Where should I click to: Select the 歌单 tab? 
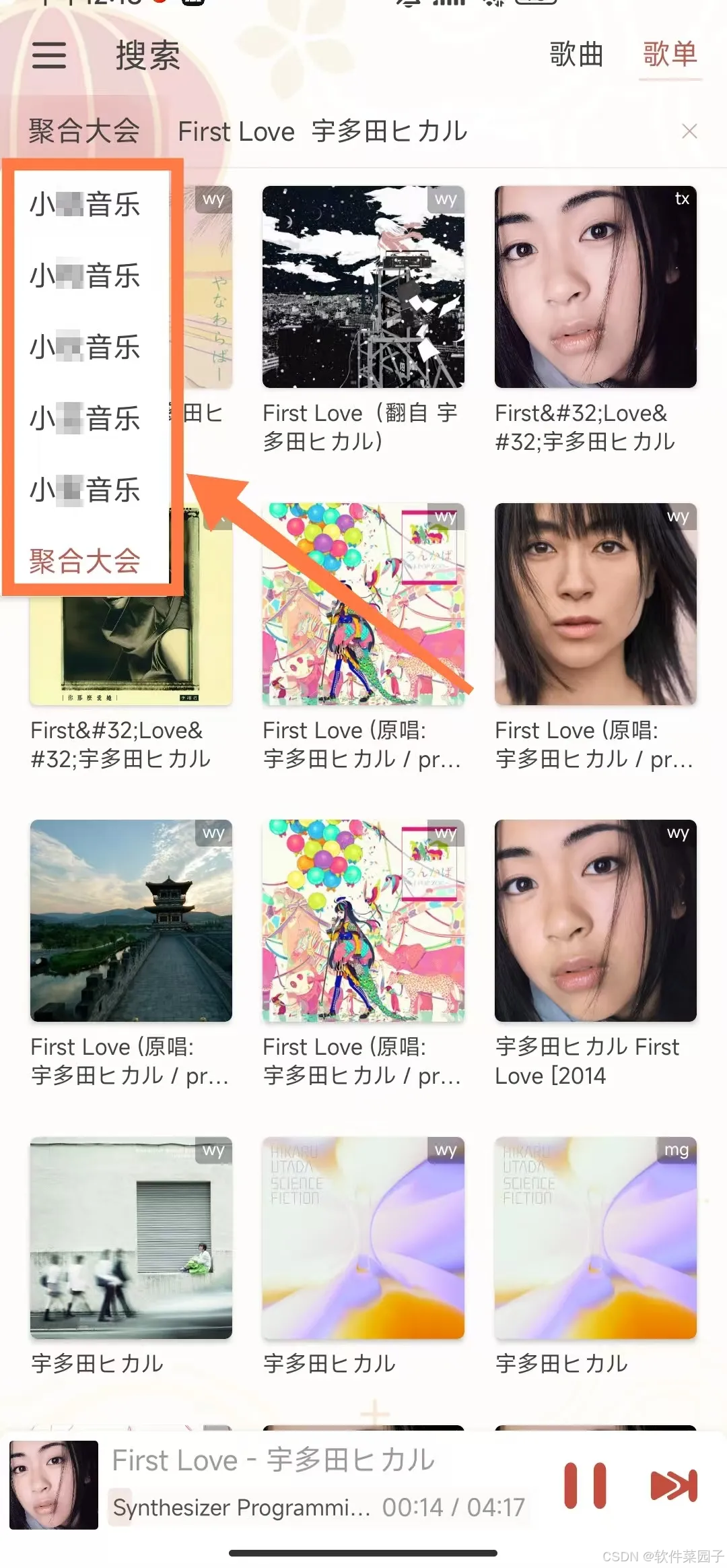click(670, 54)
